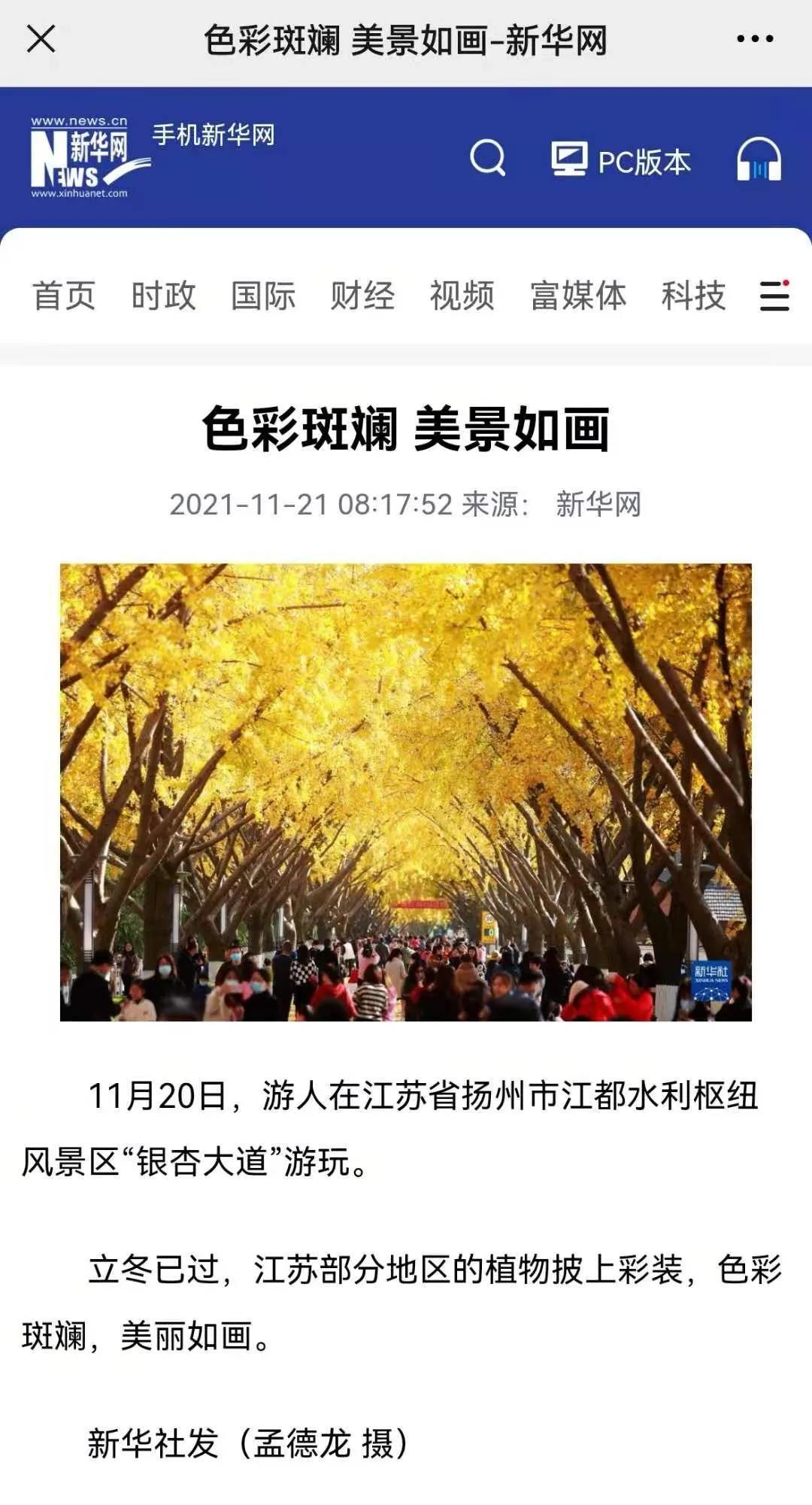This screenshot has height=1505, width=812.
Task: Open the 国际 news section
Action: coord(262,296)
